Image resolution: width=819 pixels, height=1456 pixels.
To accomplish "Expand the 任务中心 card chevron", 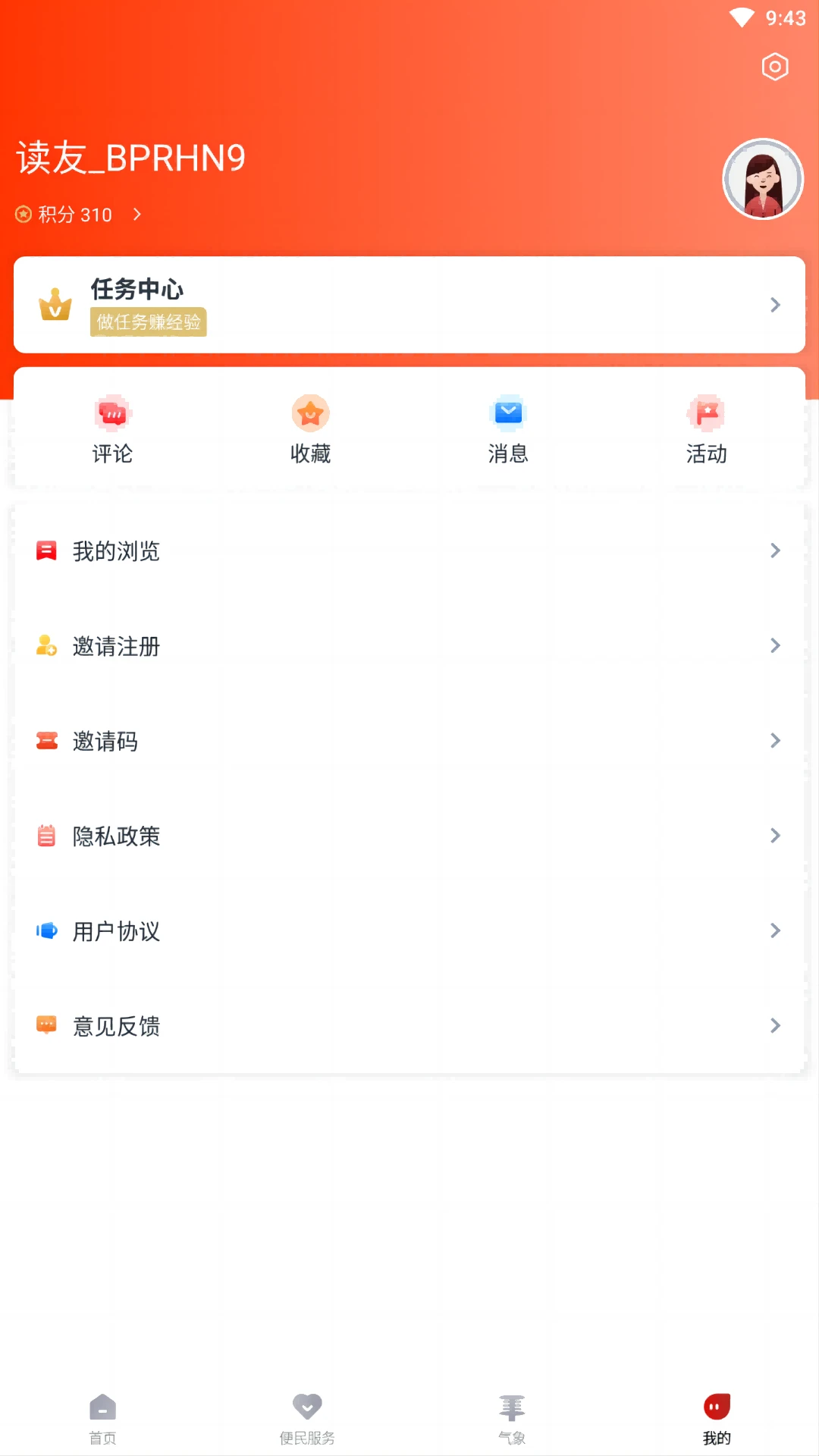I will click(x=775, y=305).
